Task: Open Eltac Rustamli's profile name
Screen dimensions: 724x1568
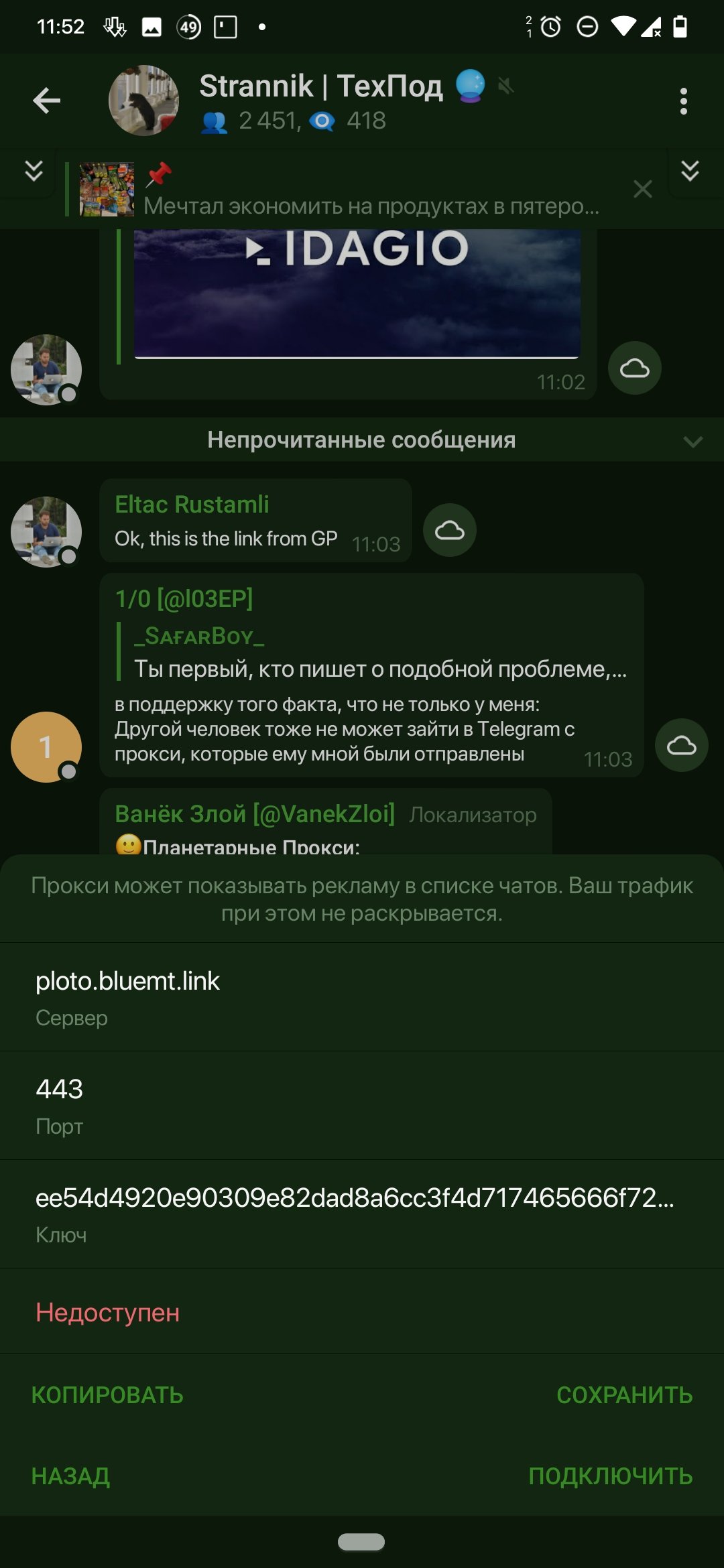Action: coord(192,505)
